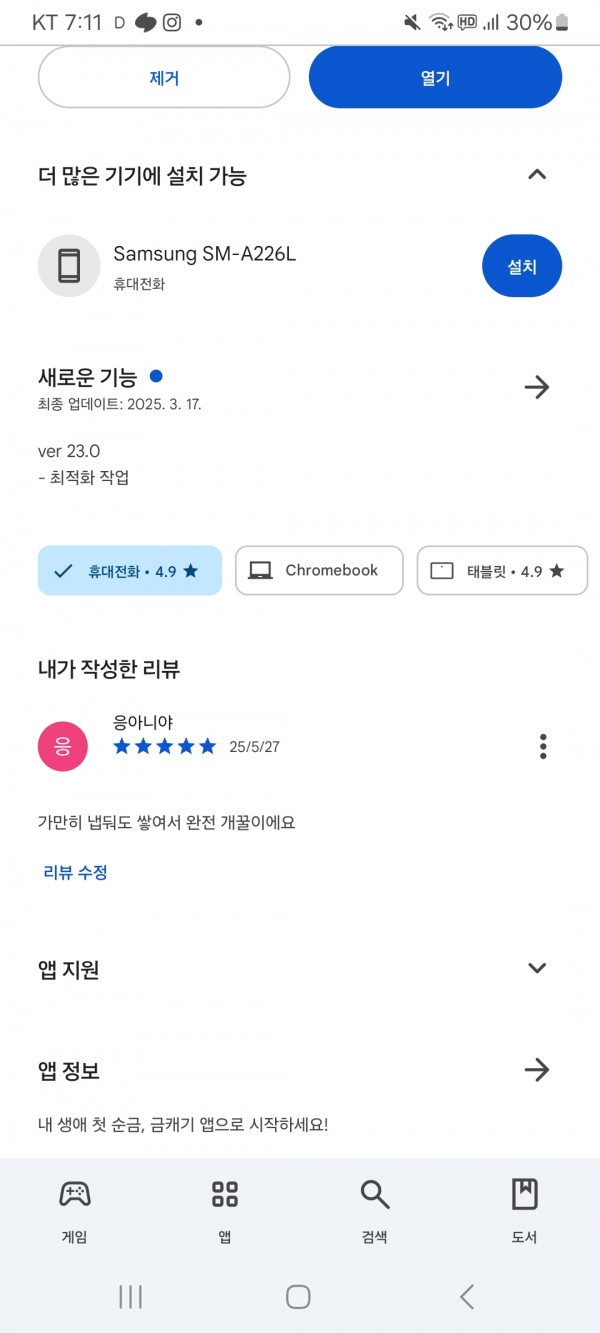Tap 리뷰 수정 to edit review
This screenshot has width=600, height=1333.
pyautogui.click(x=75, y=872)
